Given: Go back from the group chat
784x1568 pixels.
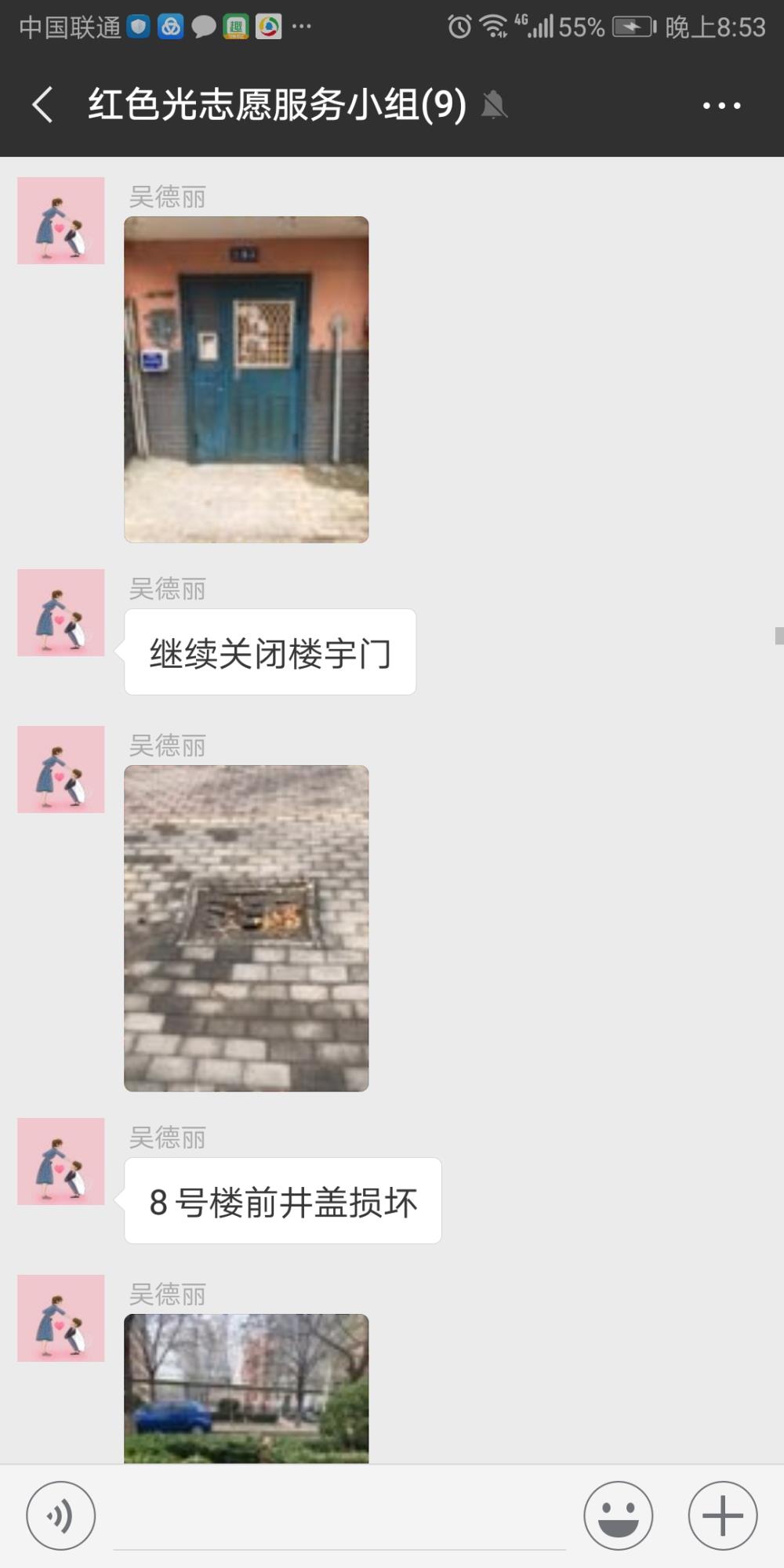Looking at the screenshot, I should pyautogui.click(x=43, y=104).
